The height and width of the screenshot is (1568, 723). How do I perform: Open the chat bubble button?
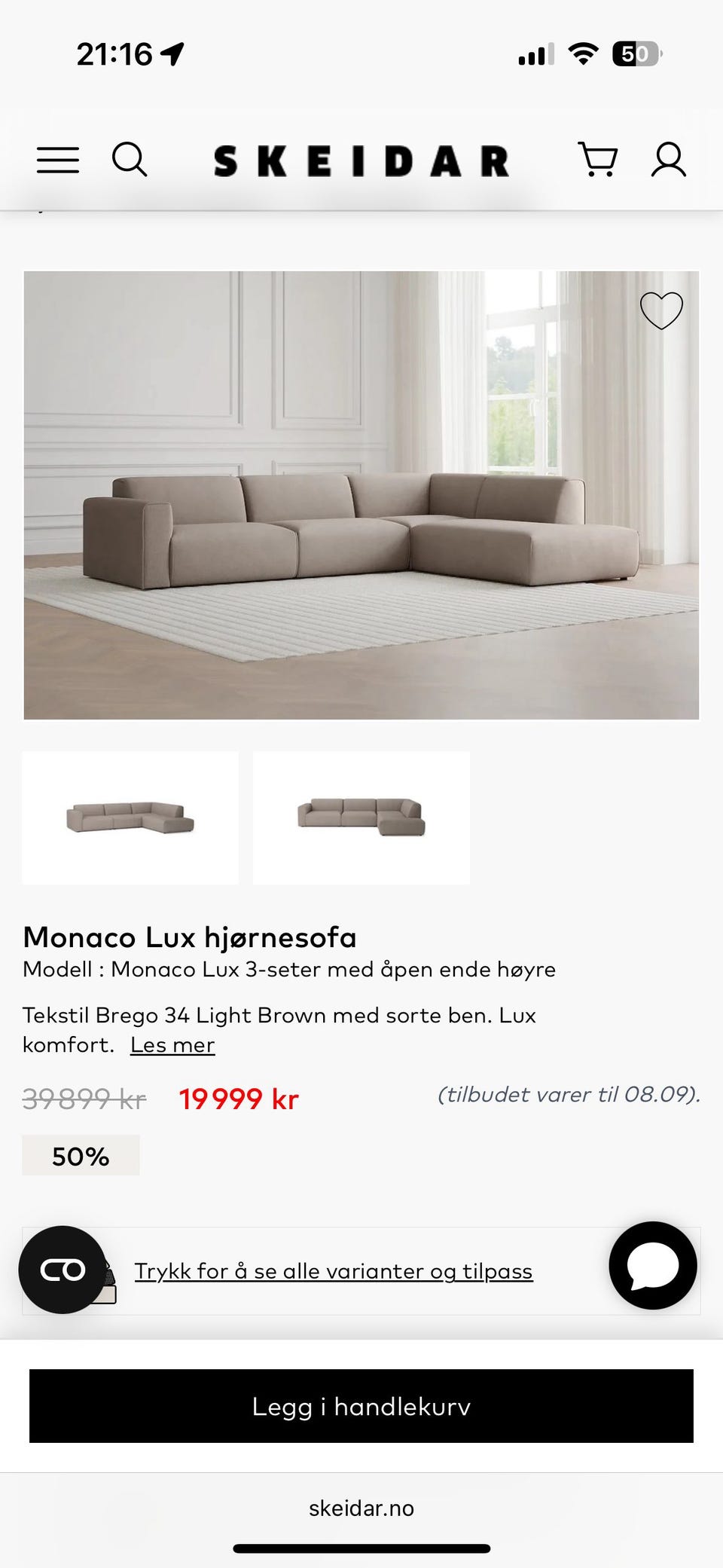[x=653, y=1265]
